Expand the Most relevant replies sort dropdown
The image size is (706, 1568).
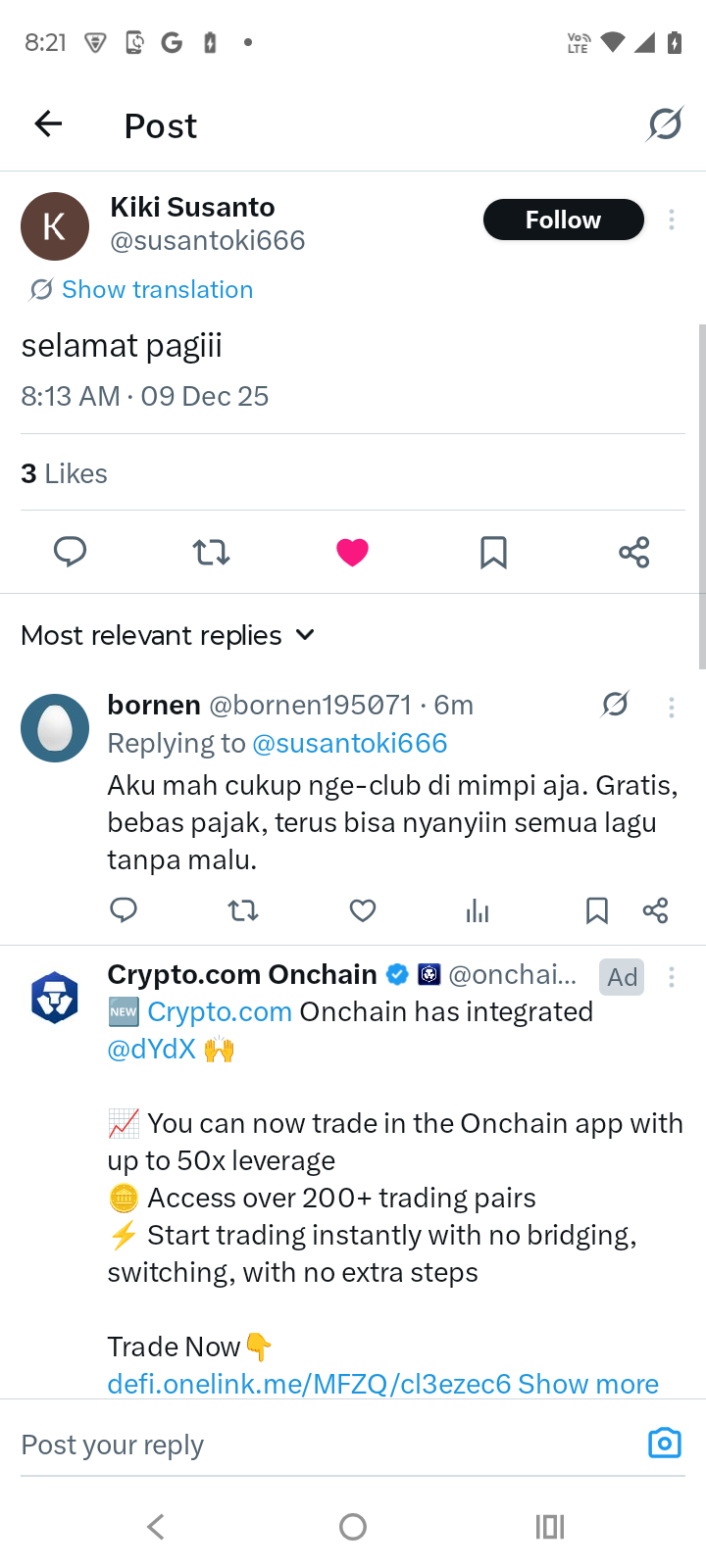[x=169, y=635]
